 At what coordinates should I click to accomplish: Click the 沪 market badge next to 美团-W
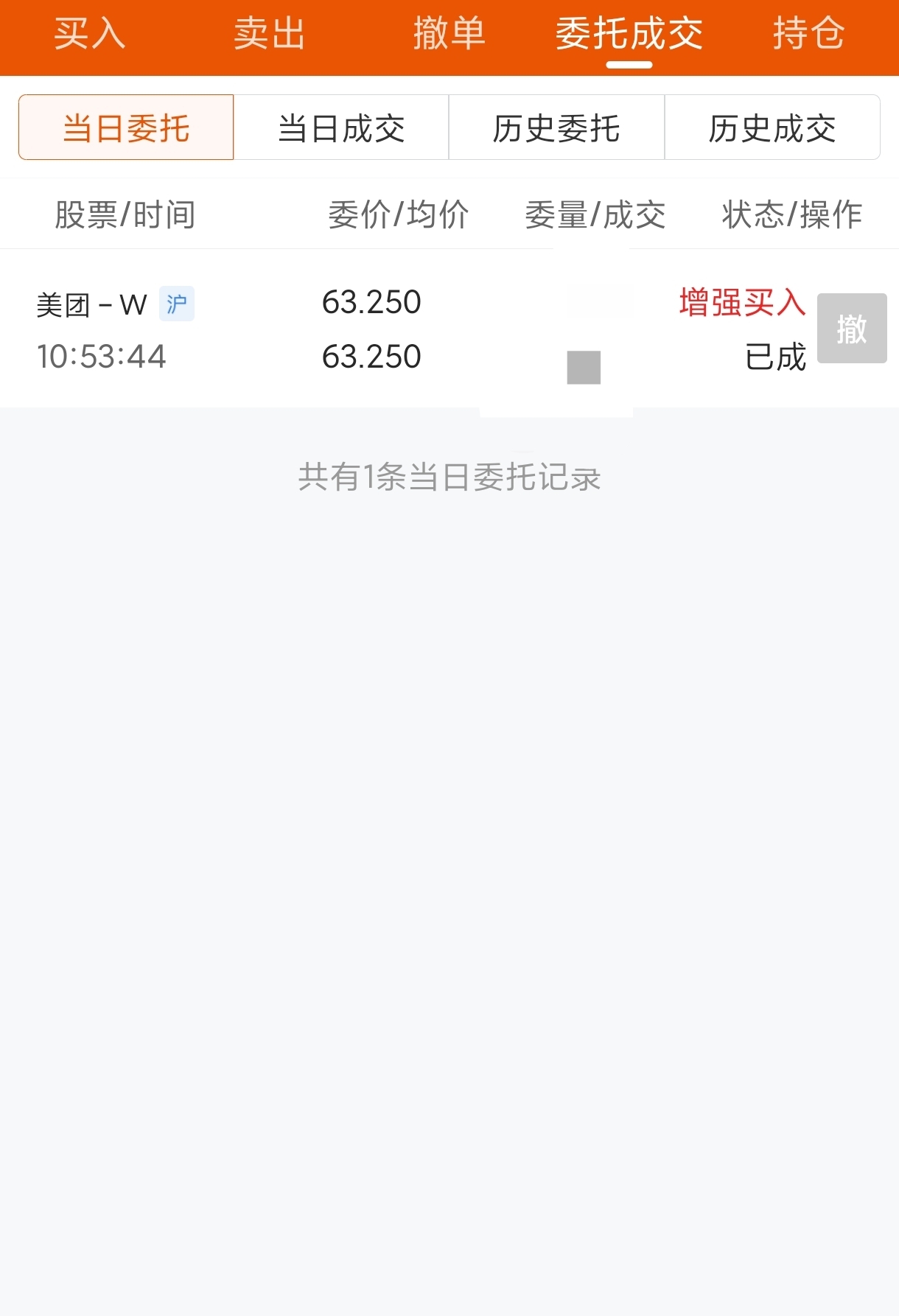178,304
